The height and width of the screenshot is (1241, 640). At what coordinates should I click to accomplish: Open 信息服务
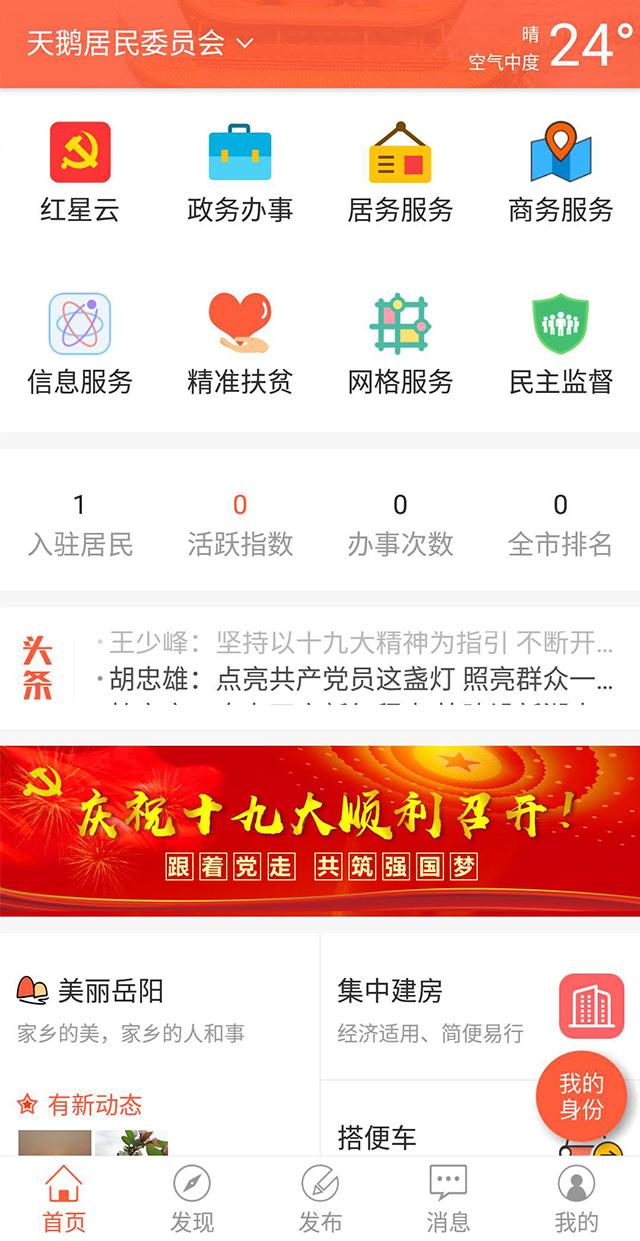click(x=80, y=342)
